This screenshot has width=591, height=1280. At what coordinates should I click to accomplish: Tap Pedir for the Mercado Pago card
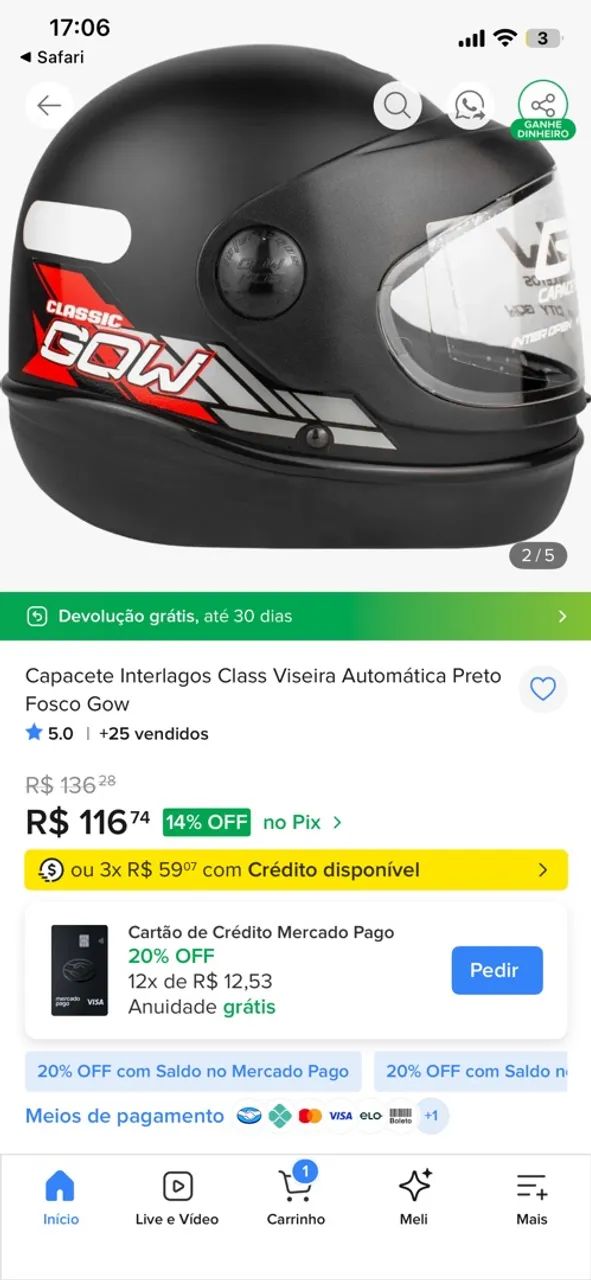pyautogui.click(x=497, y=970)
